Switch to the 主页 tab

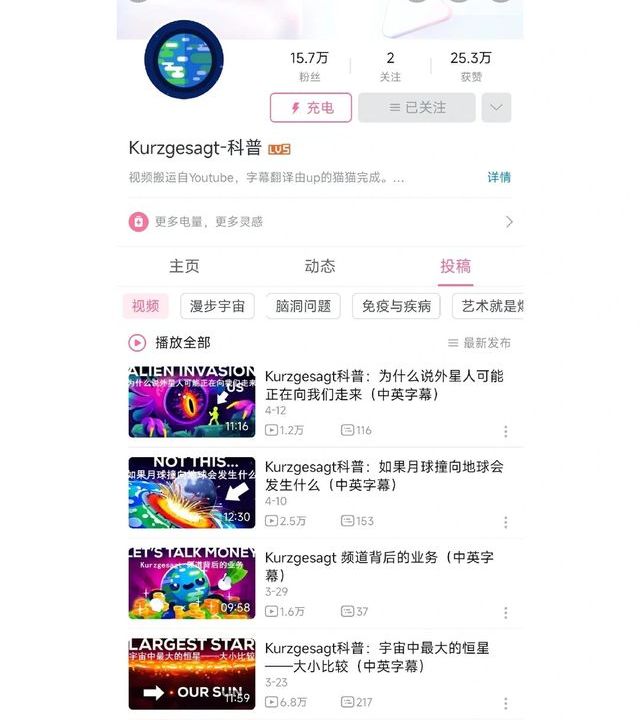click(x=184, y=266)
